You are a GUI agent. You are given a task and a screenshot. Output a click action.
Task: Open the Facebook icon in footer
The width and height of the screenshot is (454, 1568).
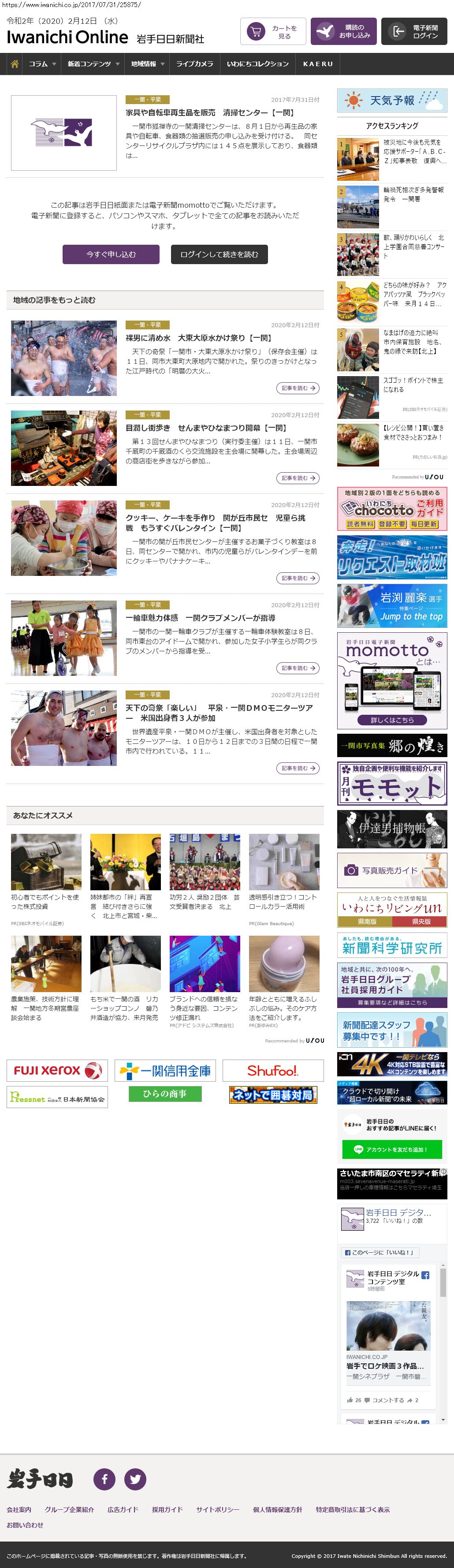pos(104,1479)
